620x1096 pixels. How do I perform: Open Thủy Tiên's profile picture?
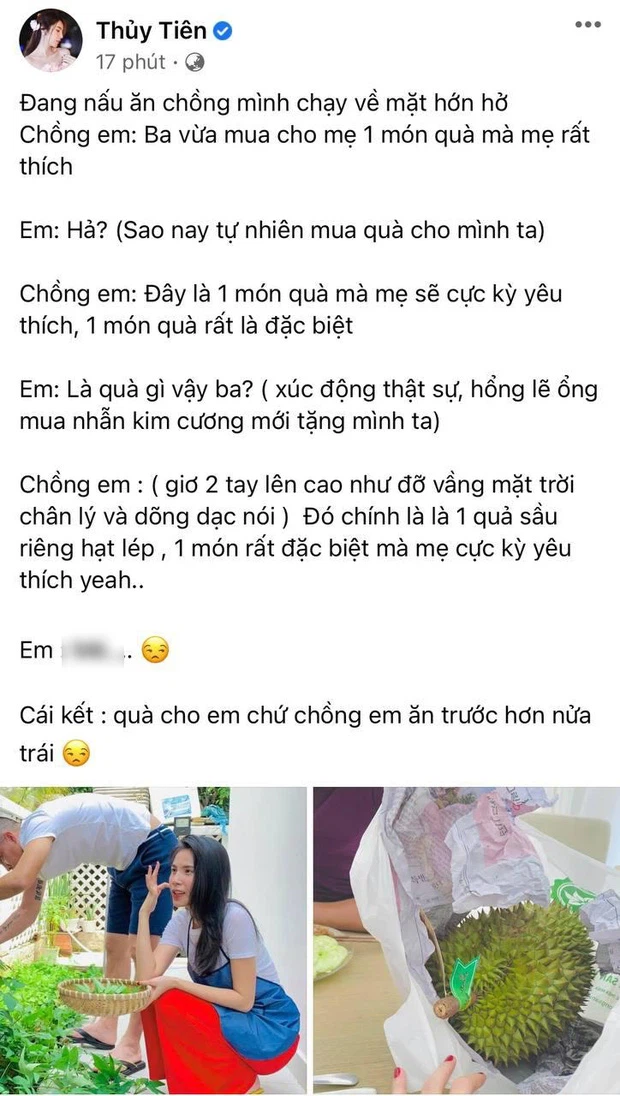pos(51,41)
